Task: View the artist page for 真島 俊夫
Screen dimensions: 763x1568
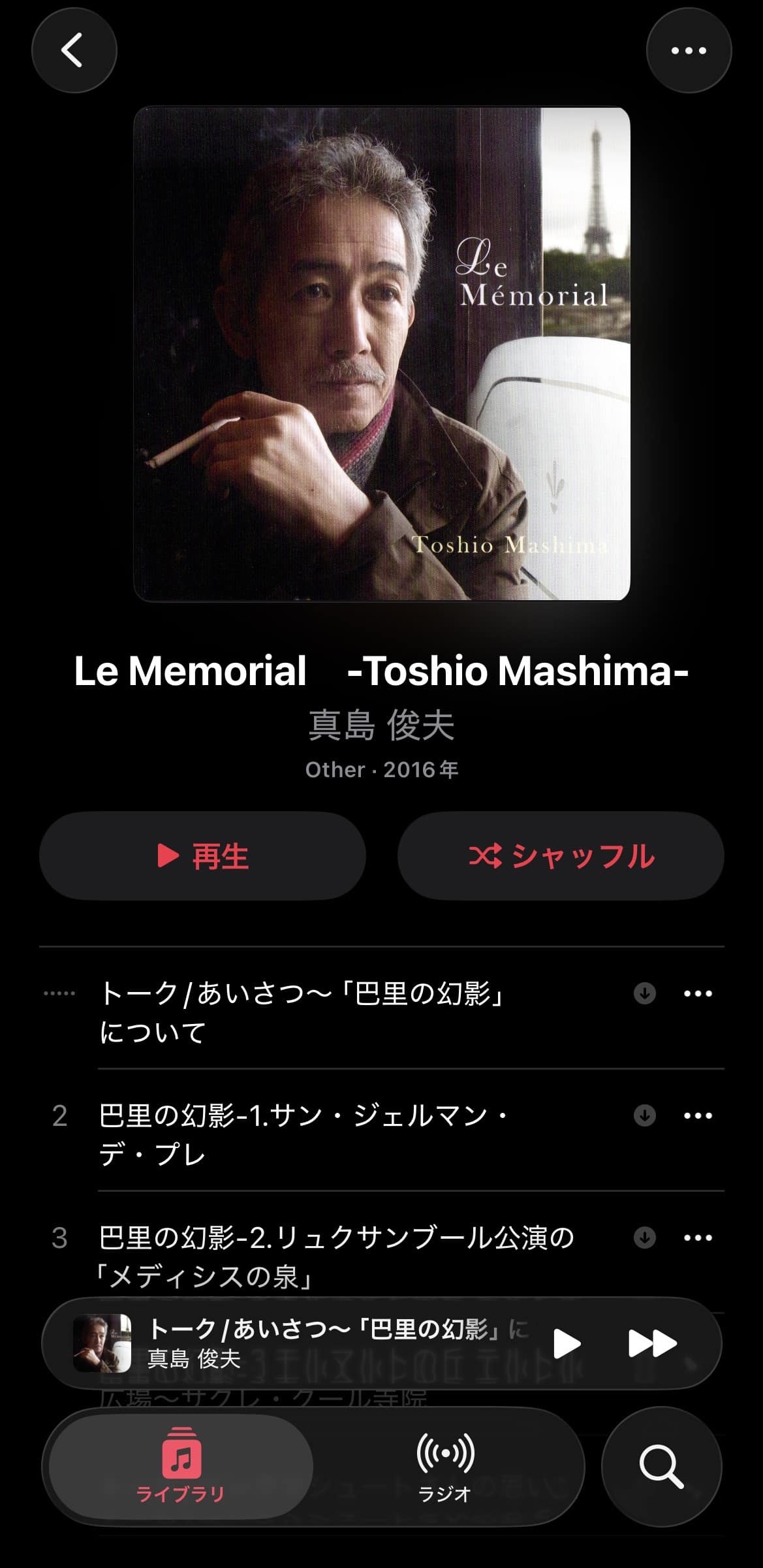Action: tap(381, 726)
